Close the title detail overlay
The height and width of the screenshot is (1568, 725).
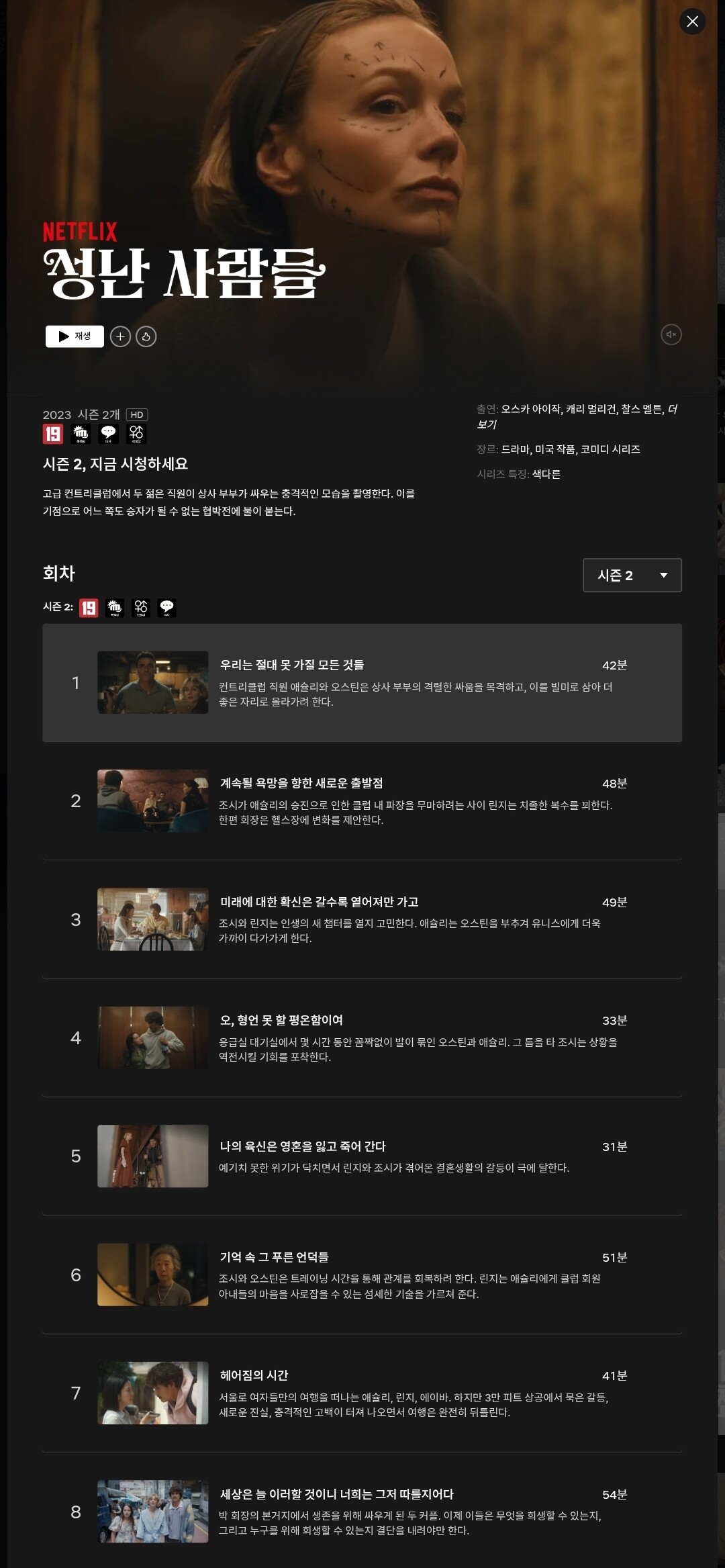[692, 21]
